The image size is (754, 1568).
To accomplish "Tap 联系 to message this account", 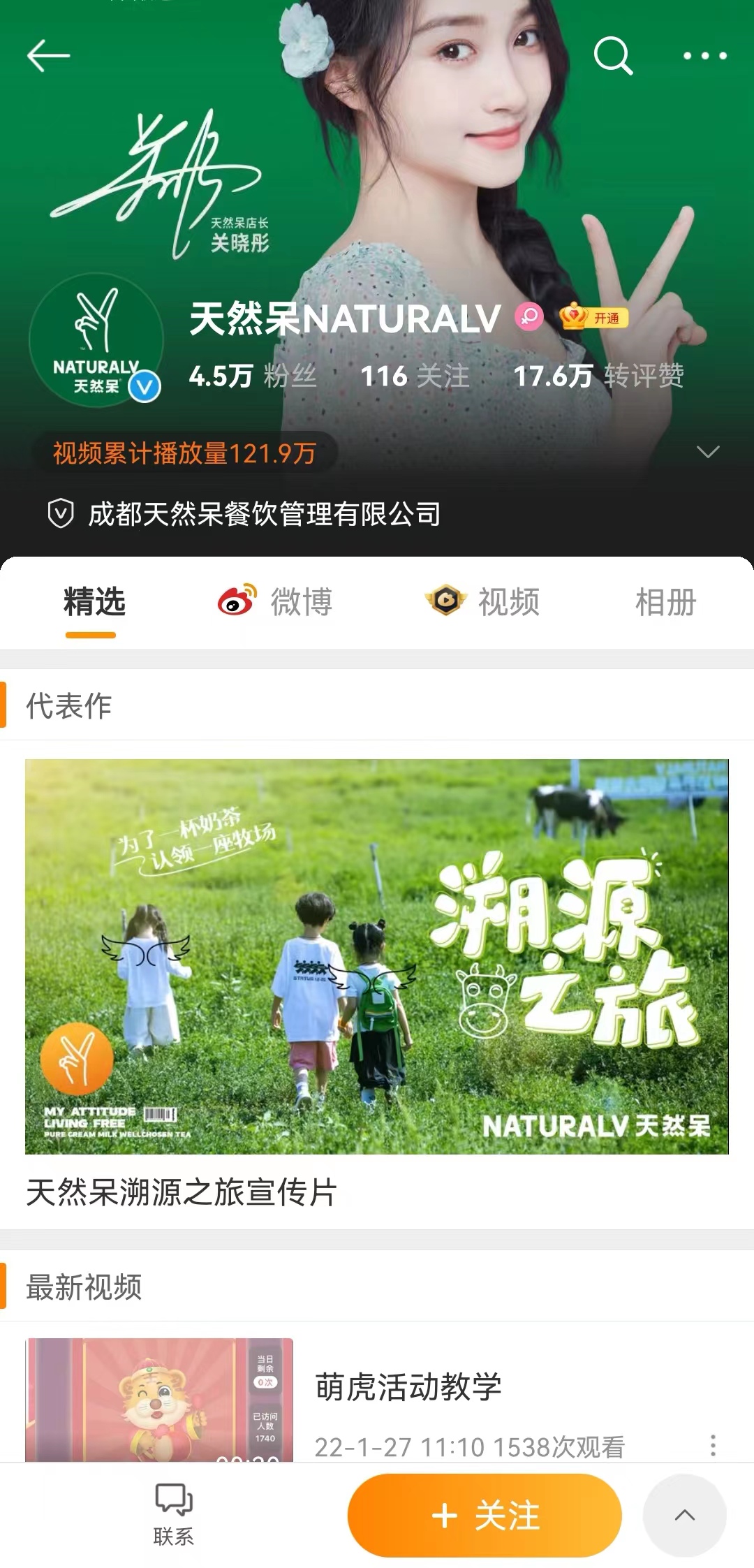I will click(x=173, y=1514).
